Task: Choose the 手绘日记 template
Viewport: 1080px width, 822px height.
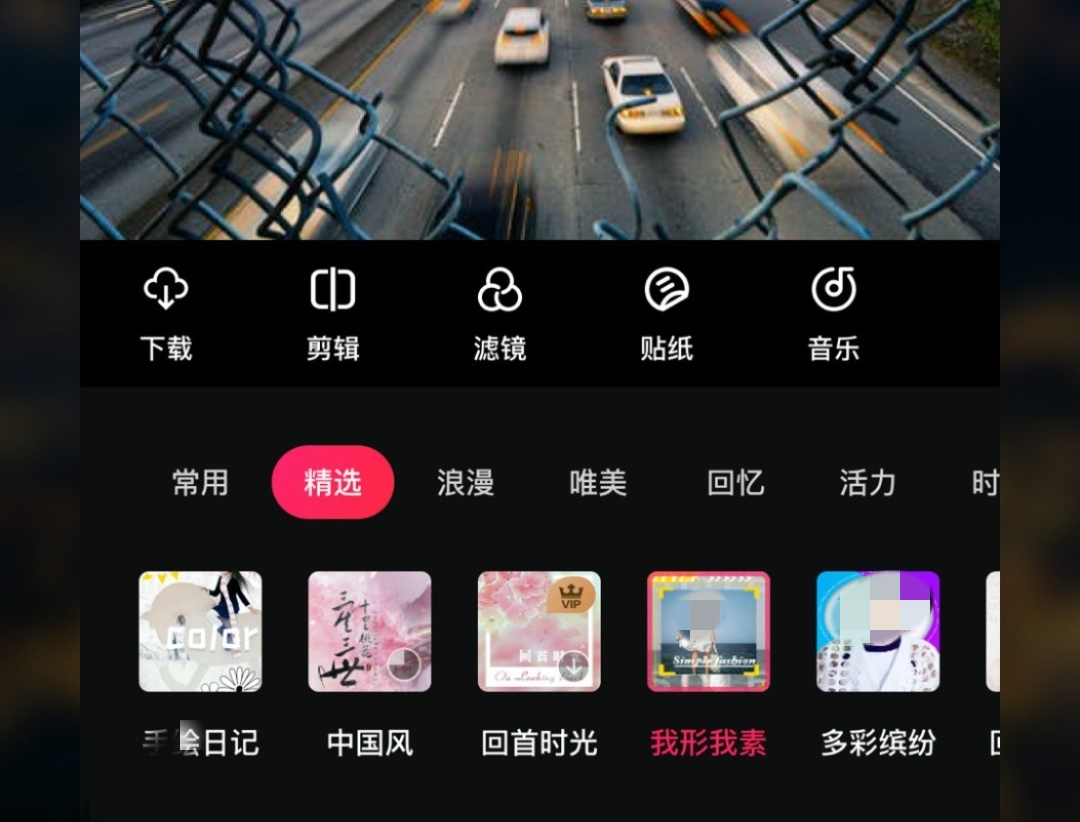Action: coord(200,632)
